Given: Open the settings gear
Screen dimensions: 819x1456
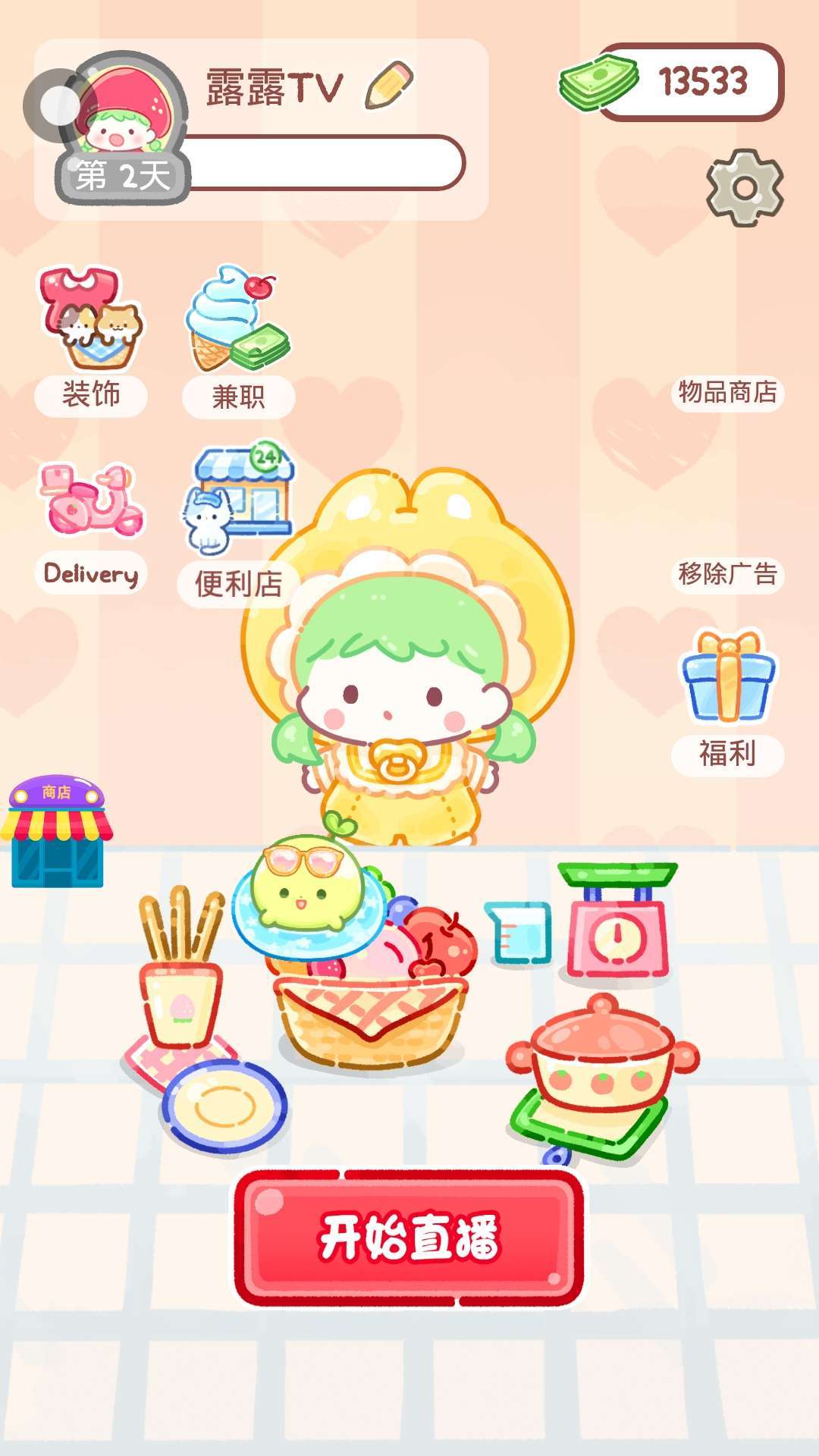Looking at the screenshot, I should [x=745, y=187].
